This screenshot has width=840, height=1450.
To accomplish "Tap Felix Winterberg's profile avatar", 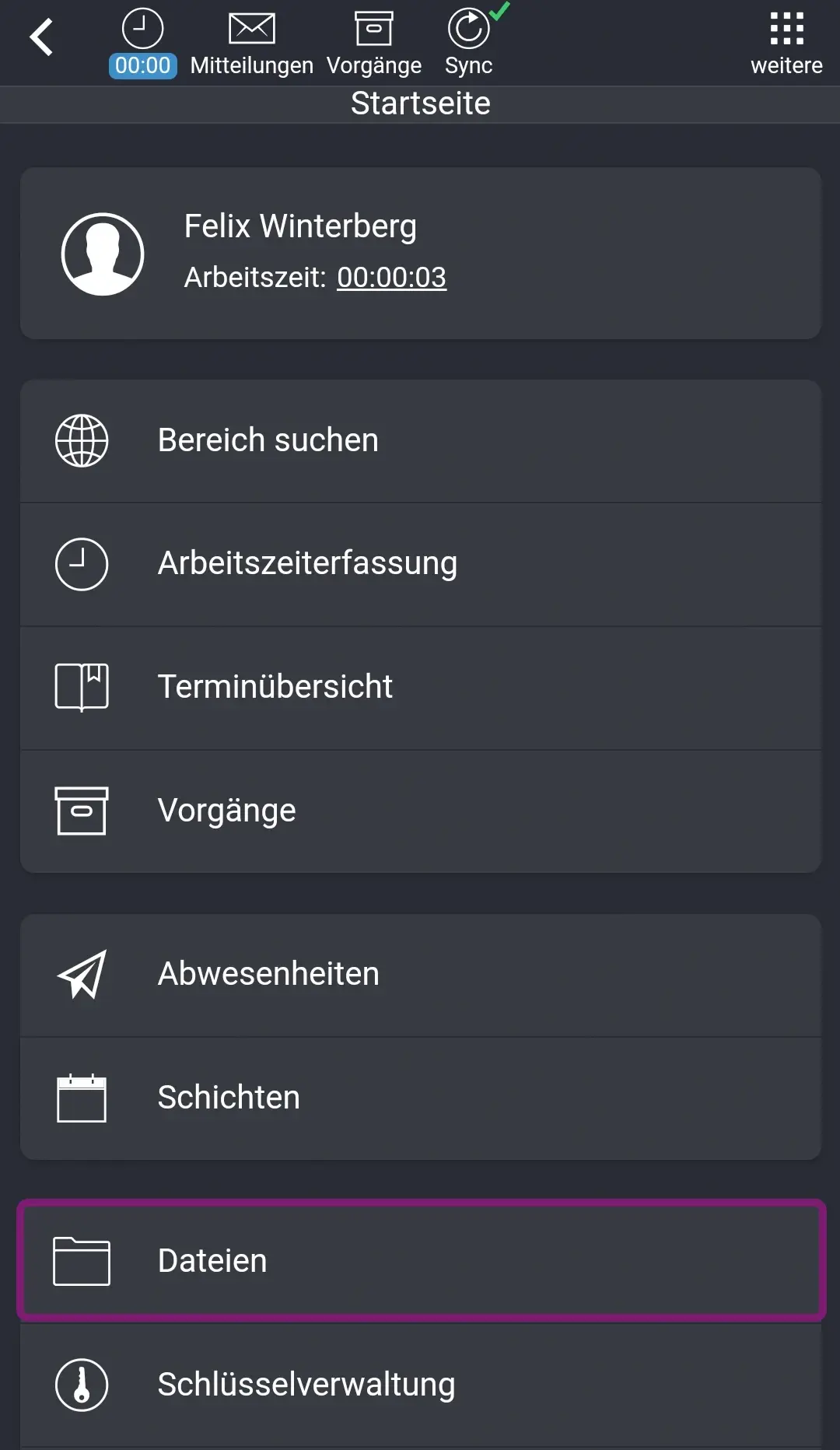I will point(102,254).
